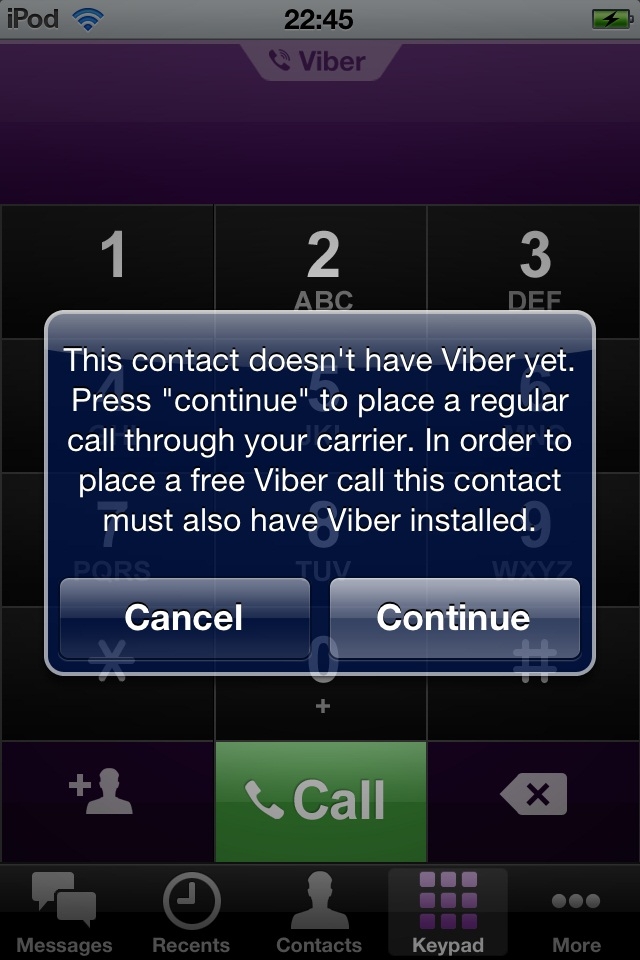Tap the green Call button
Viewport: 640px width, 960px height.
[320, 800]
